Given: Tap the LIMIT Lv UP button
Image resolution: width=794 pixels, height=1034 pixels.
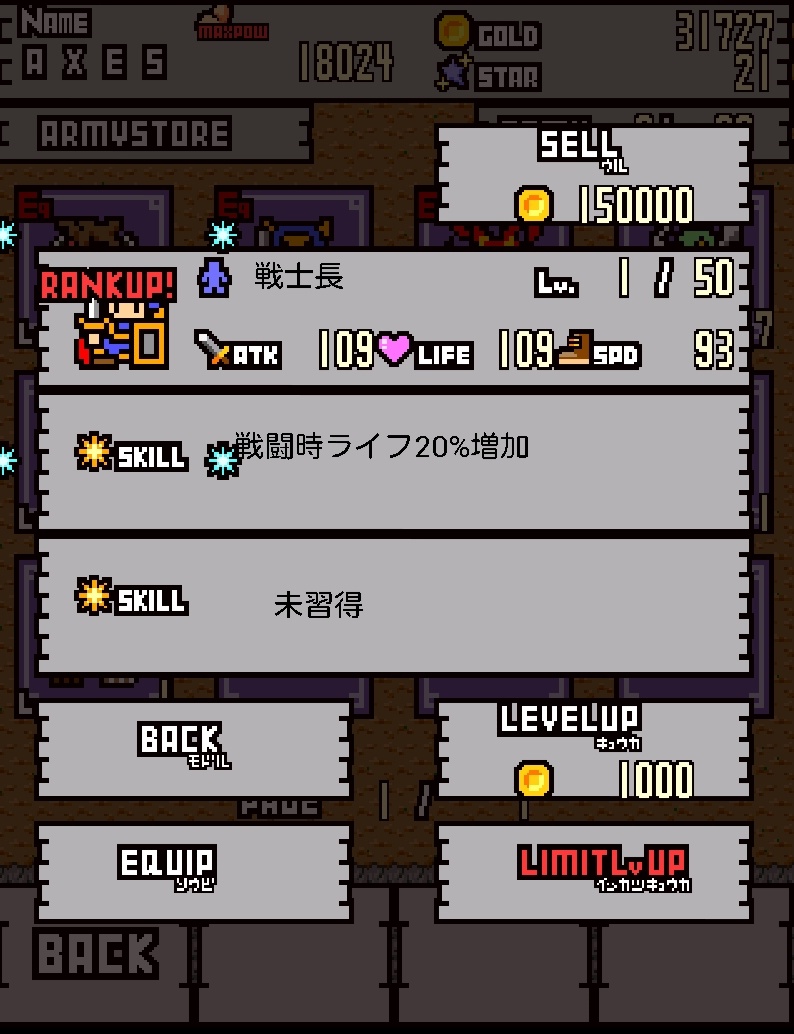Looking at the screenshot, I should (x=594, y=870).
